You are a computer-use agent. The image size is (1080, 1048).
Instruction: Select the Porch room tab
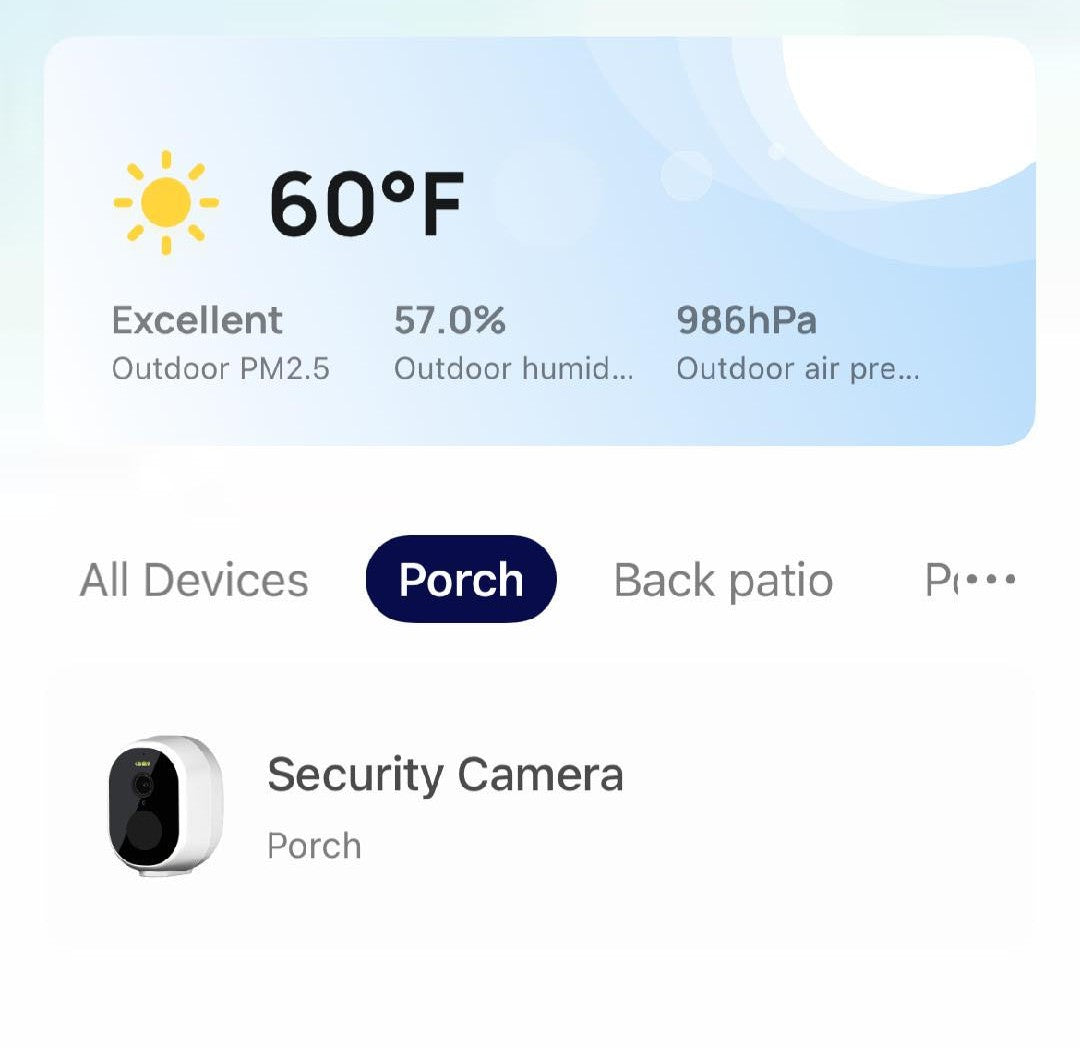pyautogui.click(x=461, y=580)
